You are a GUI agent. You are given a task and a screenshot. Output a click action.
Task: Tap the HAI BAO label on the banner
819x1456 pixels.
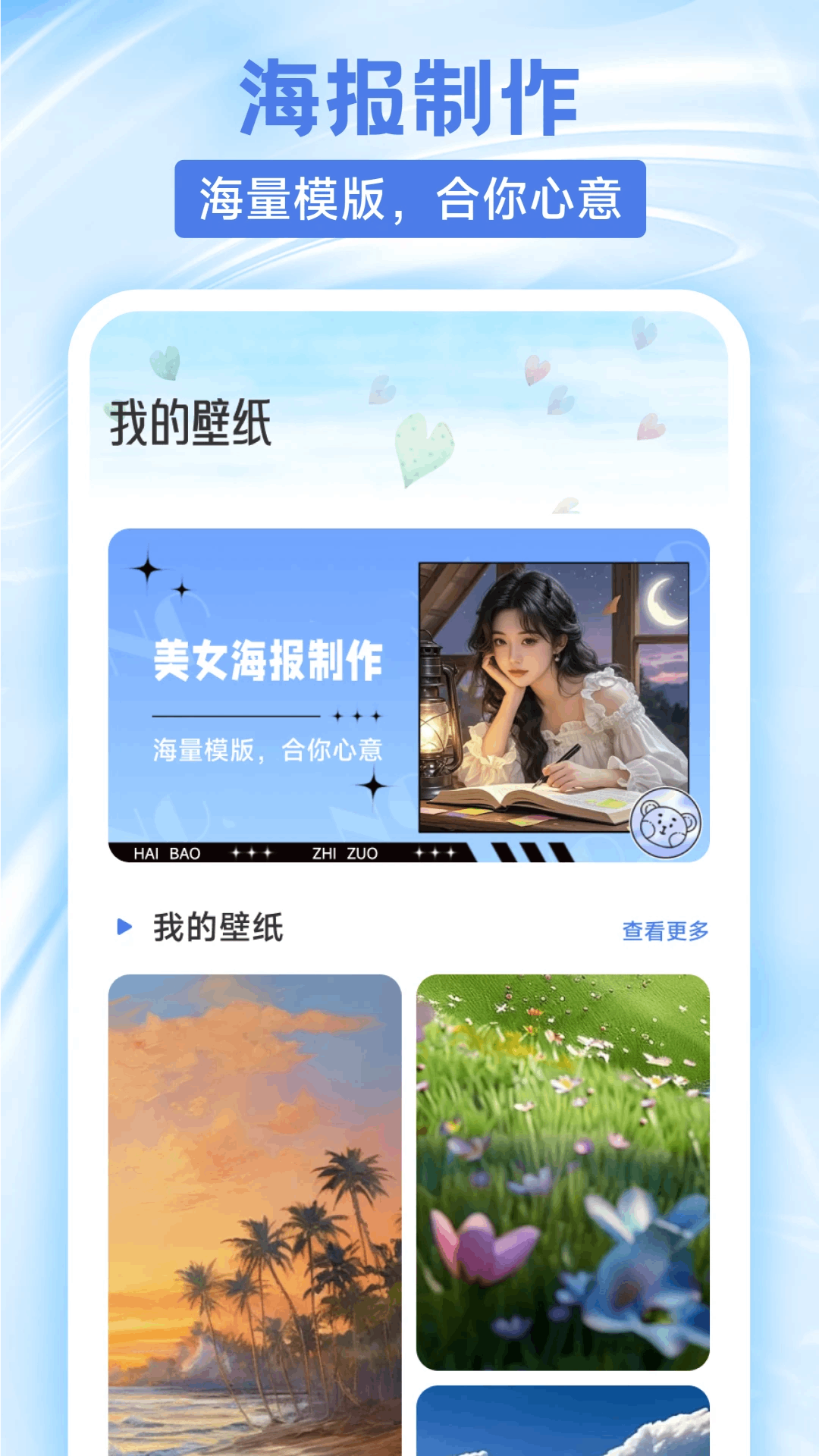click(x=168, y=853)
